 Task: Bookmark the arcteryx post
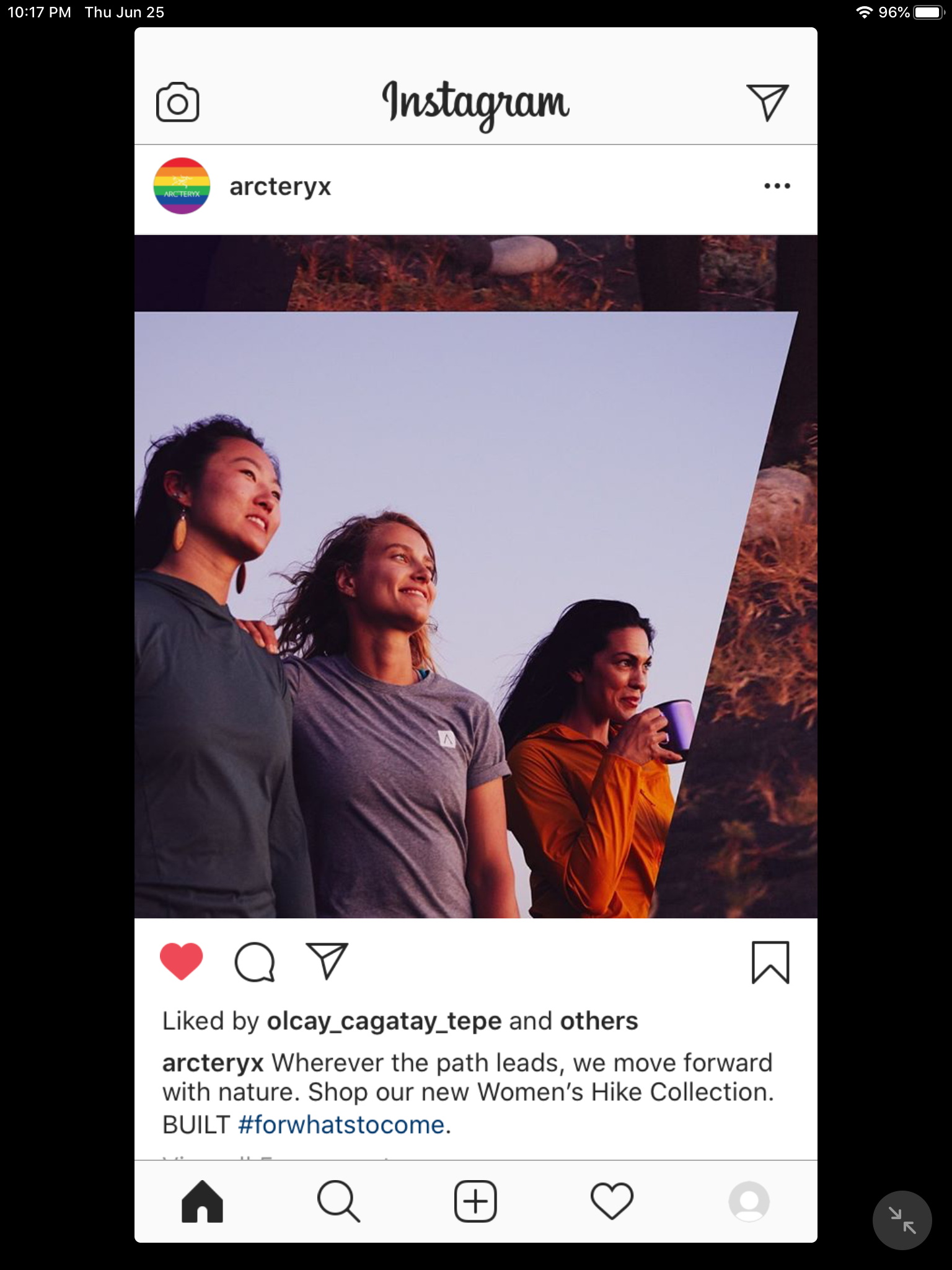[x=770, y=962]
